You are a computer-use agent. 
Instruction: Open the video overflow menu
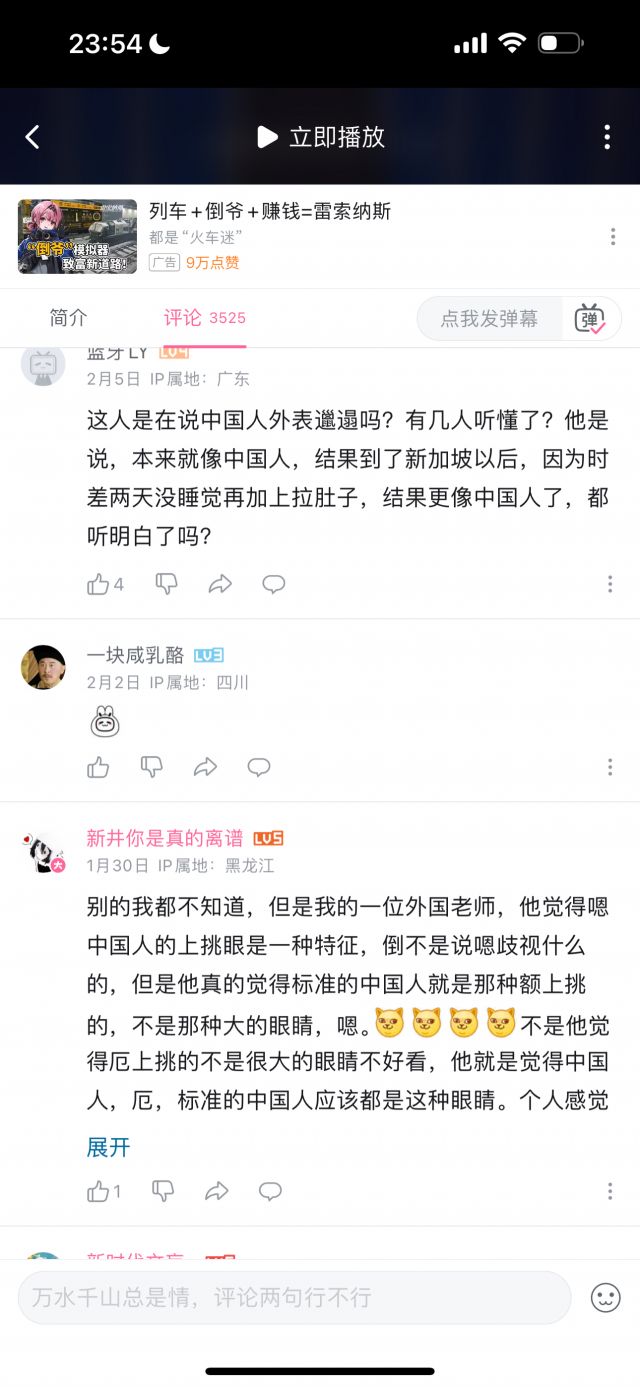pyautogui.click(x=607, y=137)
